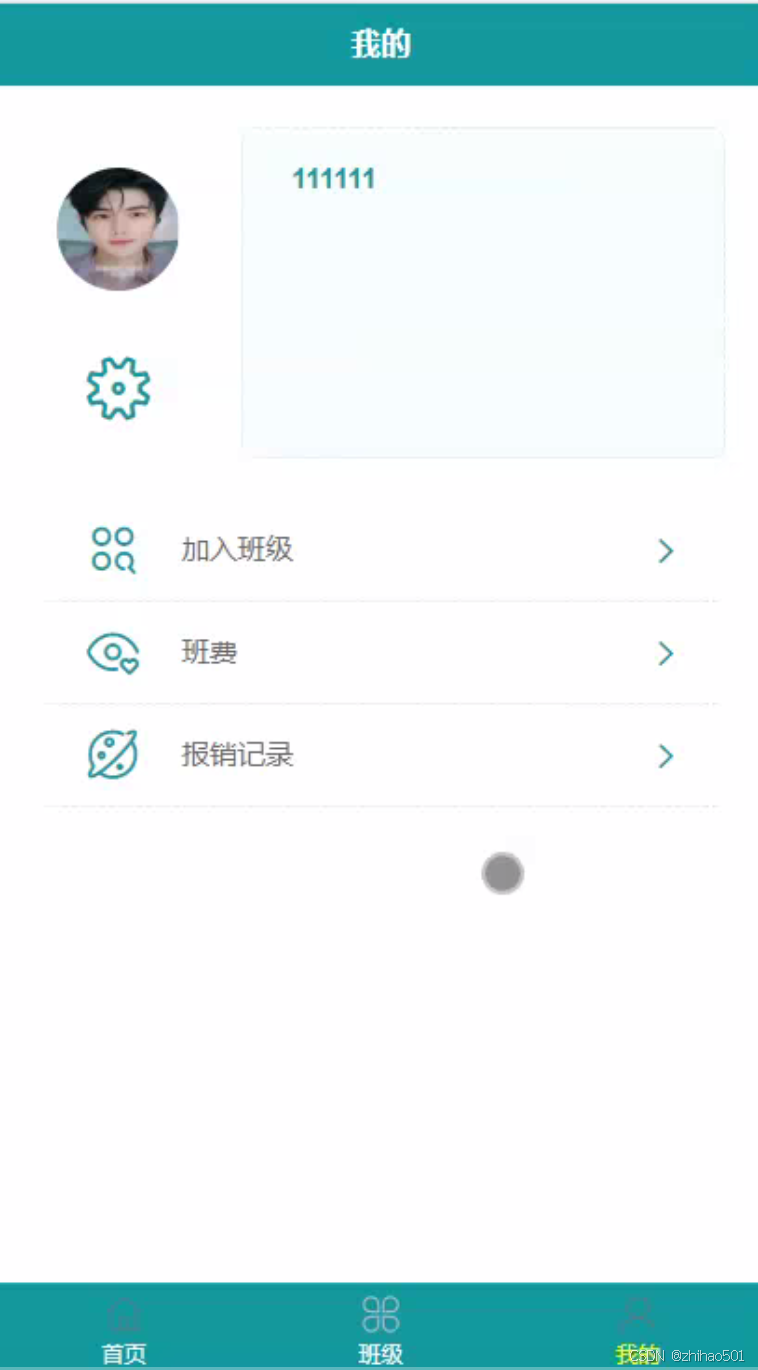Expand the 加入班级 row via its chevron
The image size is (758, 1370).
pos(665,550)
